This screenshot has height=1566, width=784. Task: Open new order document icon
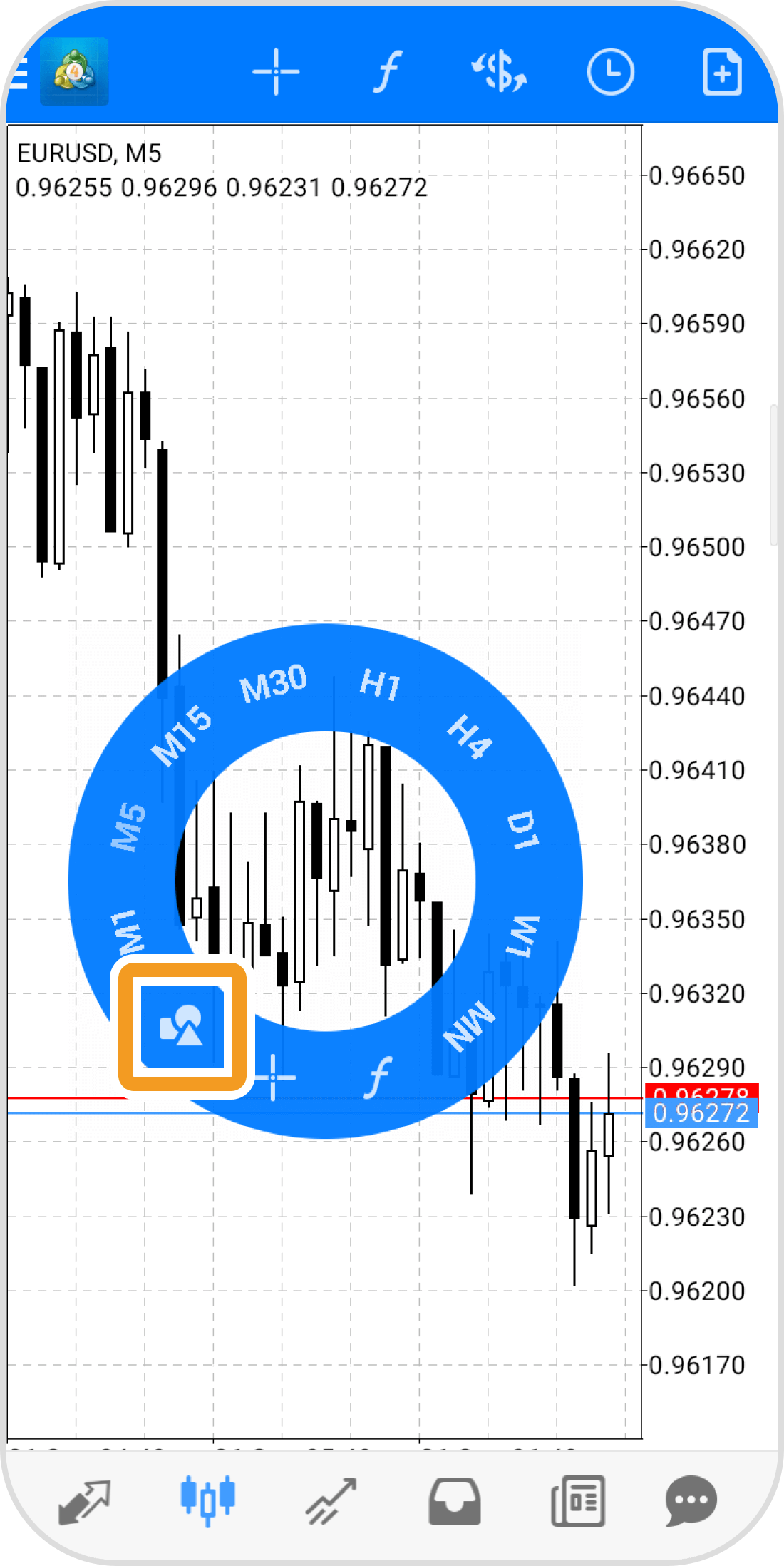721,72
